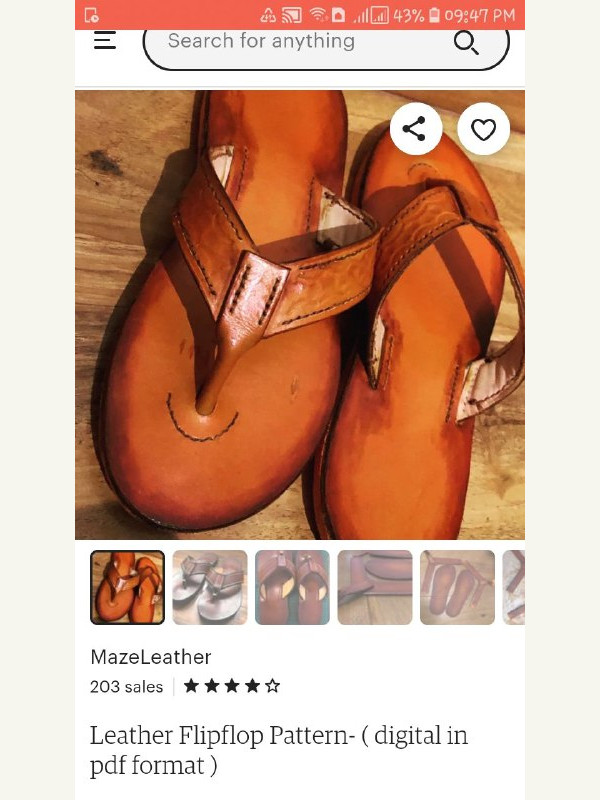Viewport: 600px width, 800px height.
Task: Share this flipflop listing
Action: 415,129
